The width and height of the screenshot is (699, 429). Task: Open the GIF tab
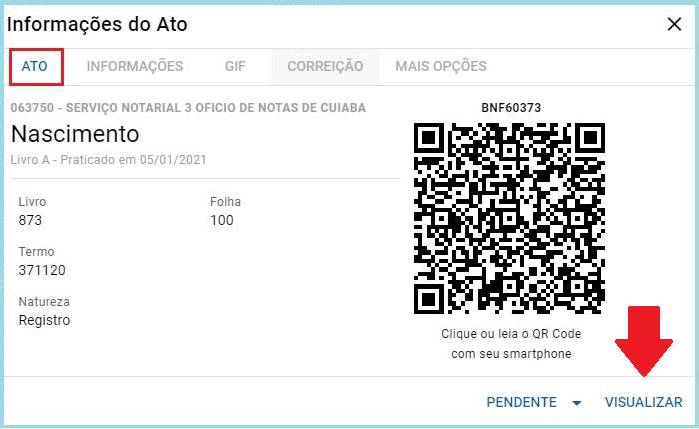[x=235, y=66]
